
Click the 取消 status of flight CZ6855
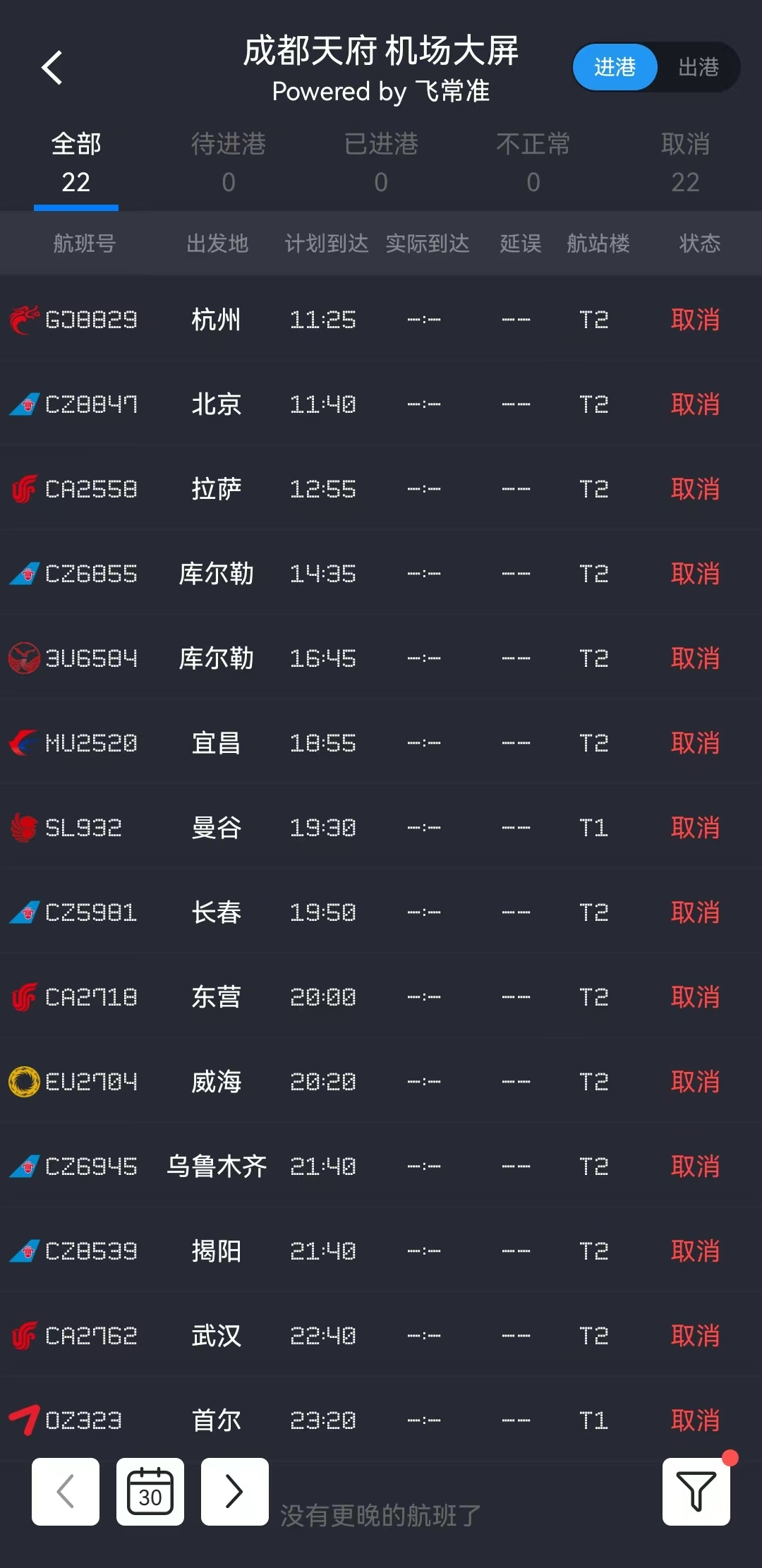pos(695,573)
